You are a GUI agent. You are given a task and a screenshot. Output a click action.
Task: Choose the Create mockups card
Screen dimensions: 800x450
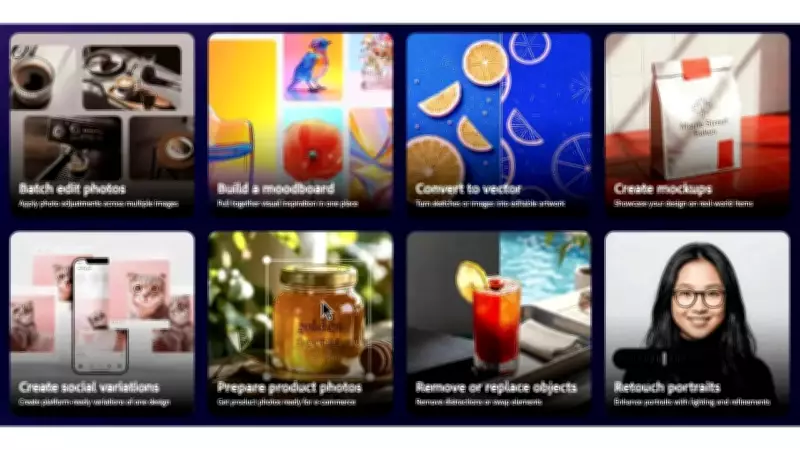click(697, 124)
